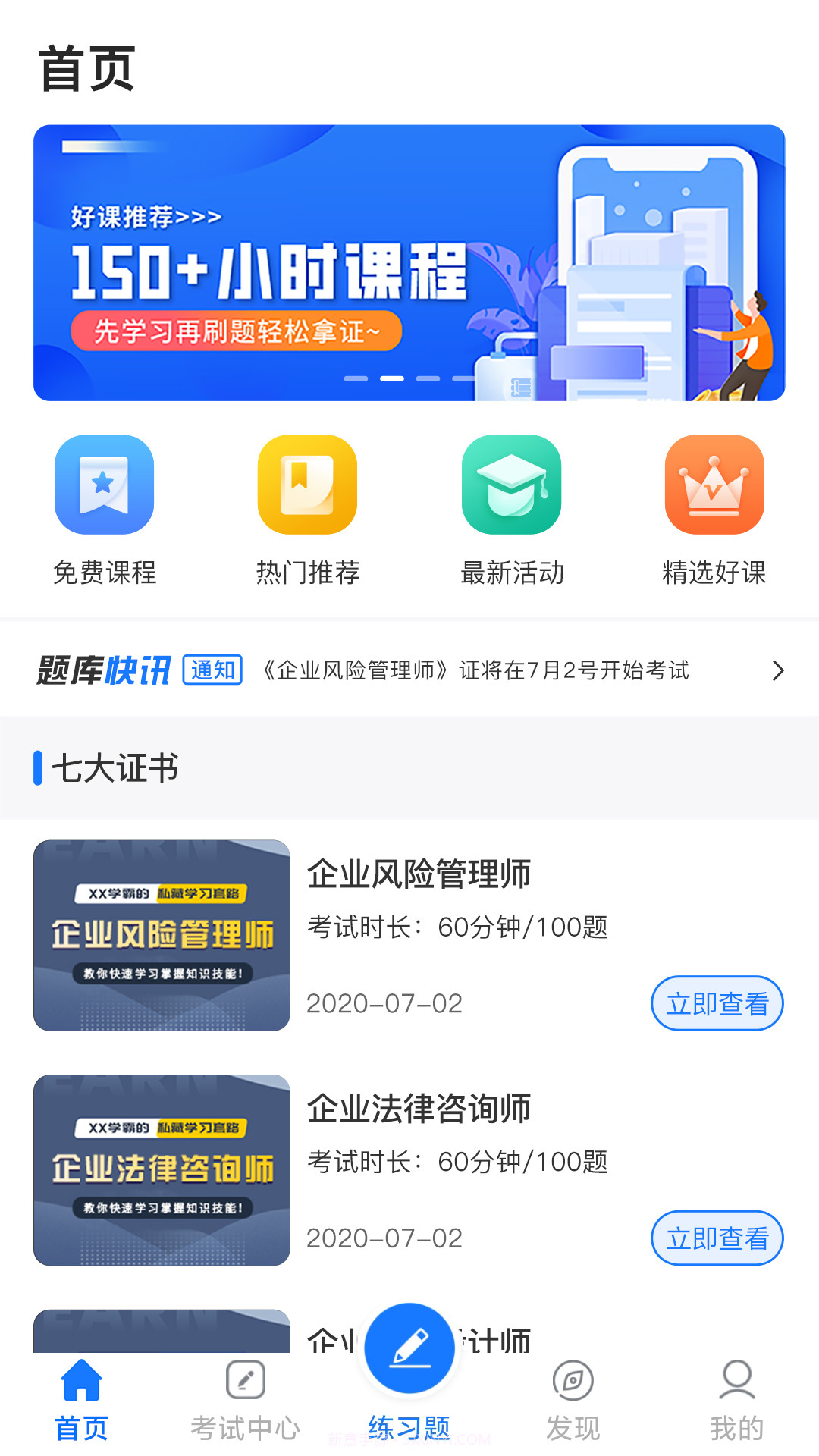Open the 通知 badge link

(x=212, y=670)
